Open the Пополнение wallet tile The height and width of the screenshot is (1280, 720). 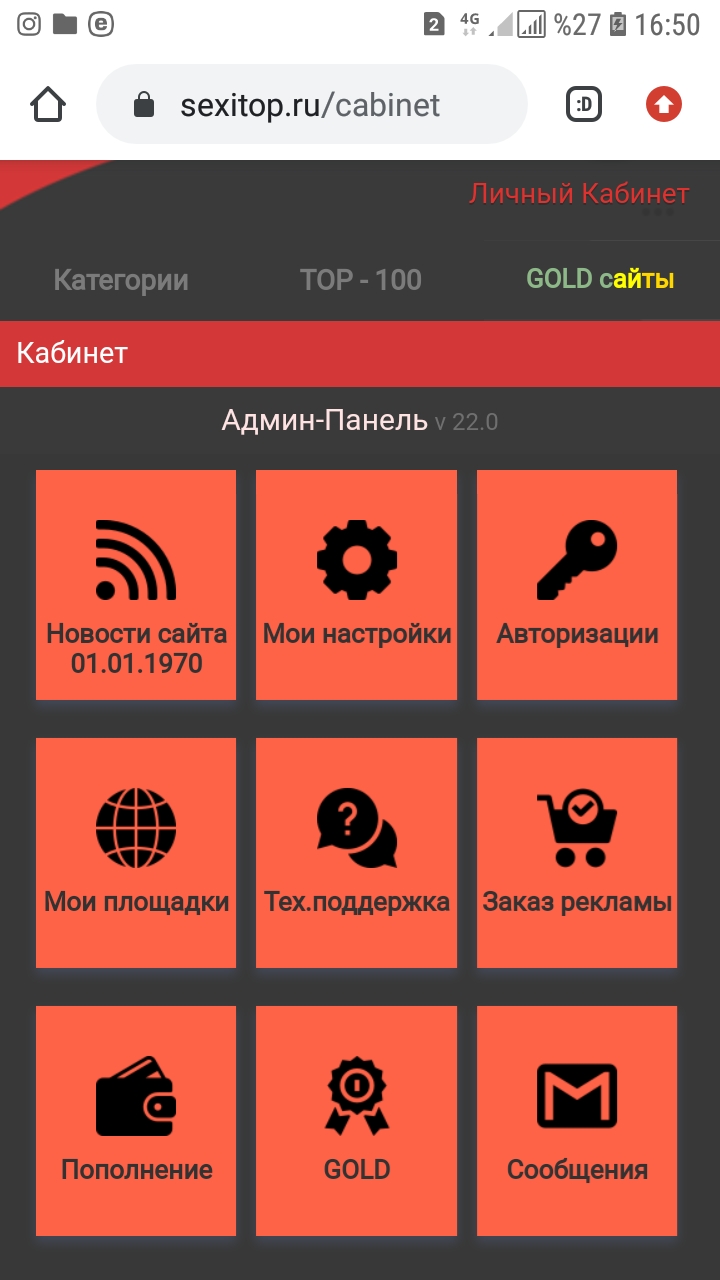(136, 1120)
